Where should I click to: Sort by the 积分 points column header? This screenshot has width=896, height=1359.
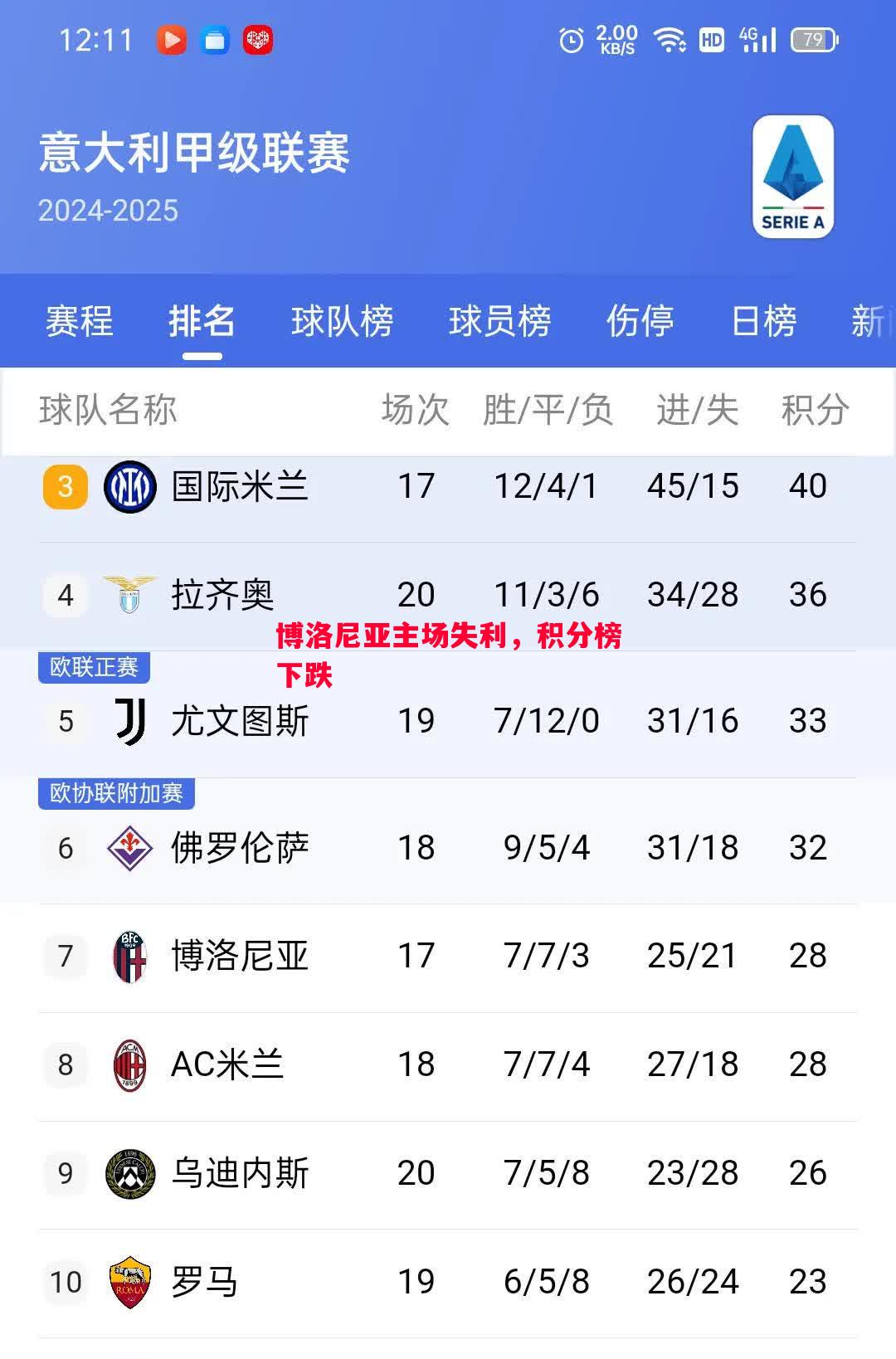[x=814, y=408]
